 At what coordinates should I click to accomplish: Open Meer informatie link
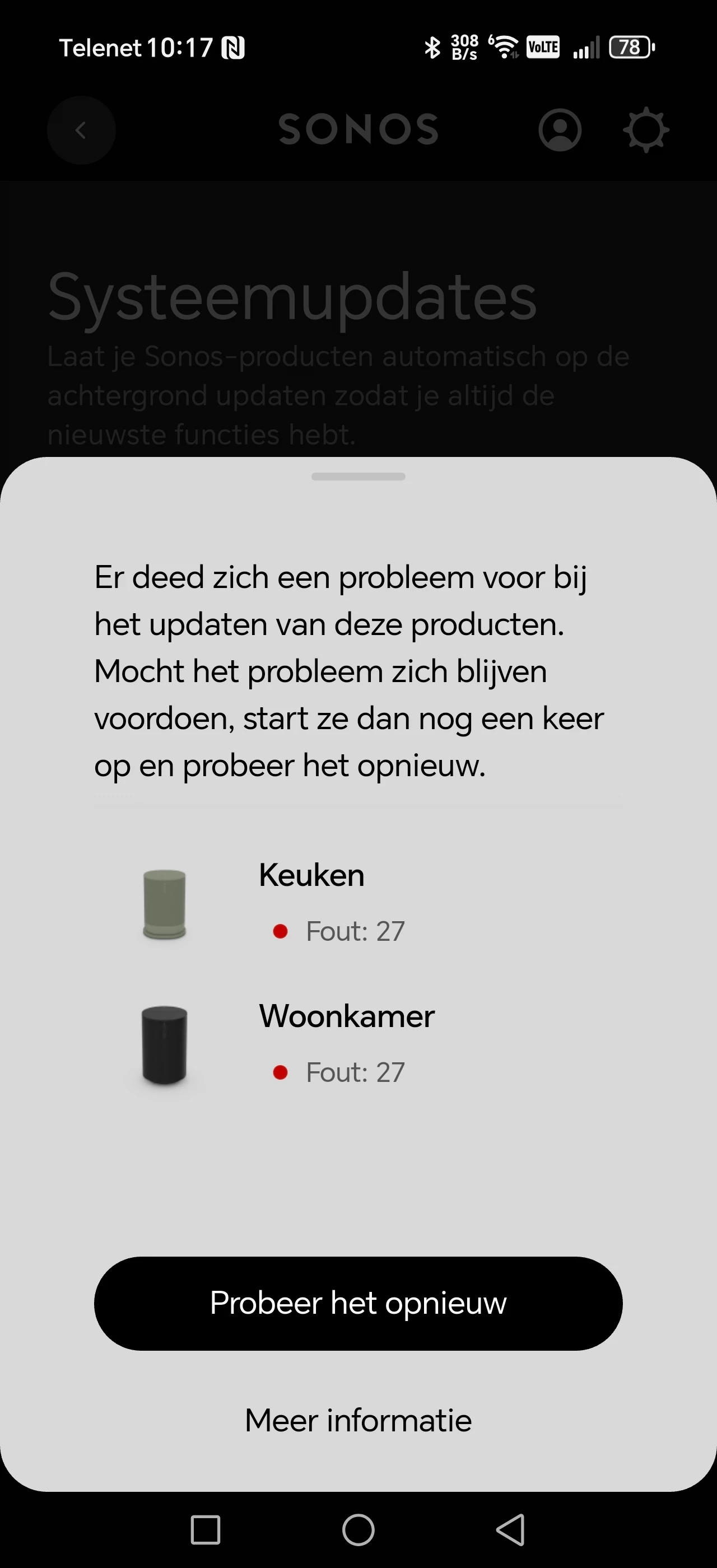point(358,1421)
